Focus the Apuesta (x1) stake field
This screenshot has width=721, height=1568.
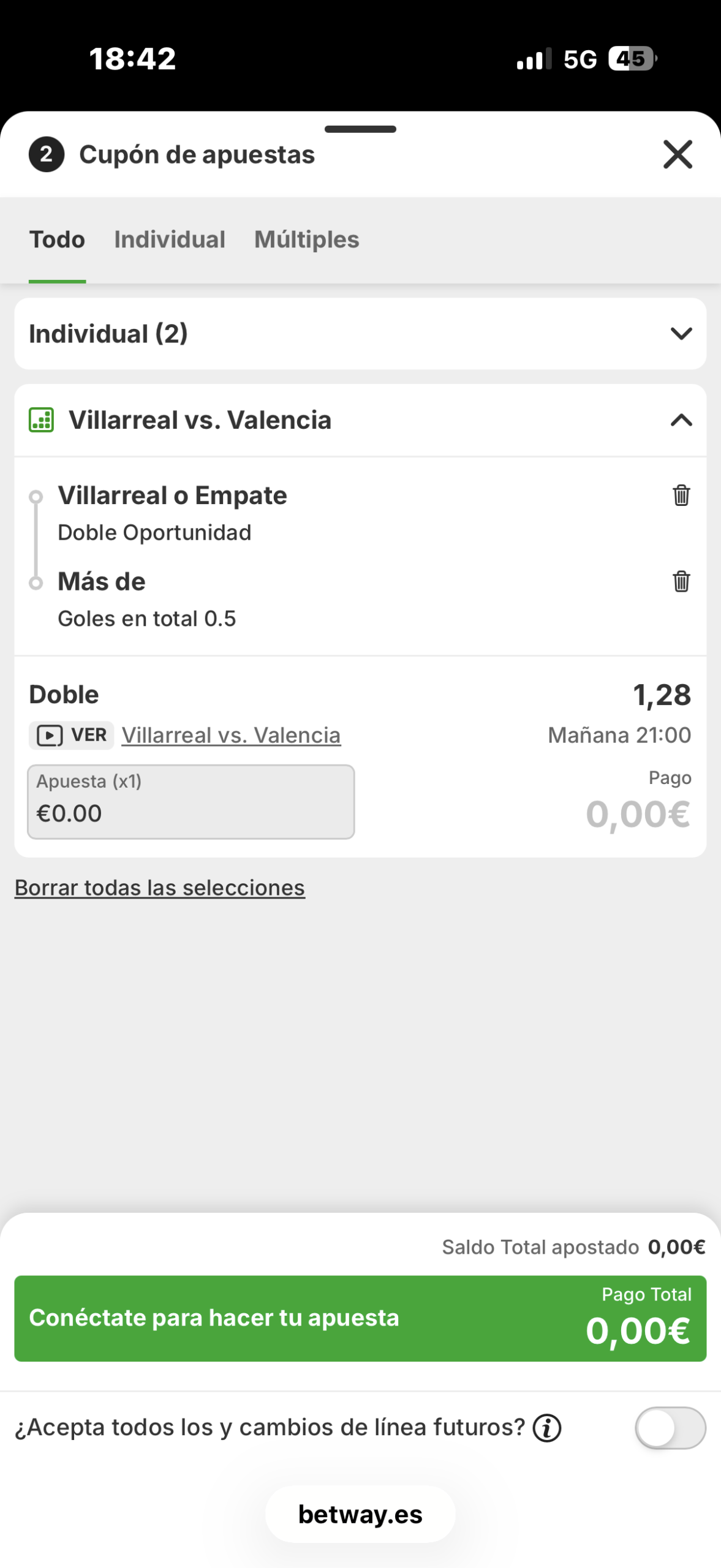tap(191, 802)
